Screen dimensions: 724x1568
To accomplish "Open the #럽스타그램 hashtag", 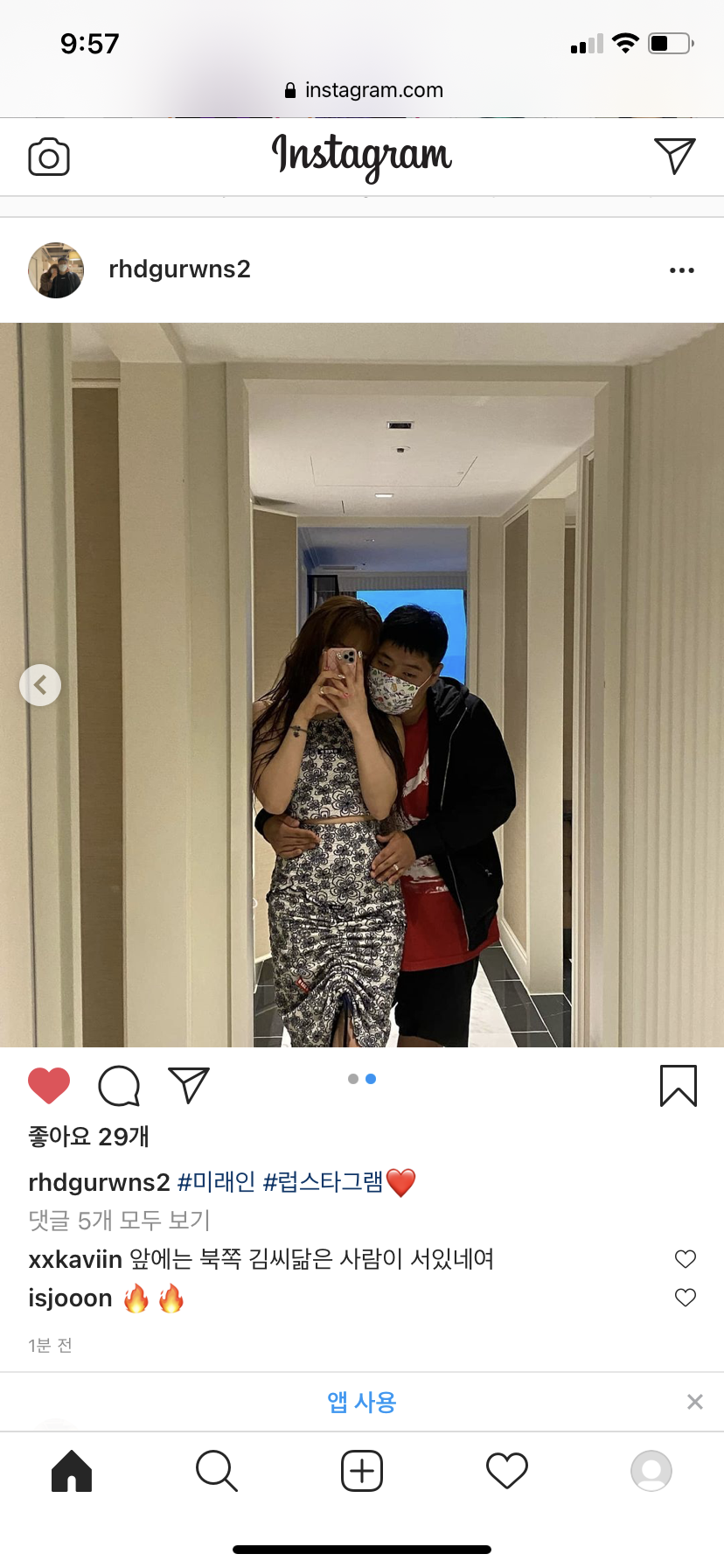I will (323, 1183).
